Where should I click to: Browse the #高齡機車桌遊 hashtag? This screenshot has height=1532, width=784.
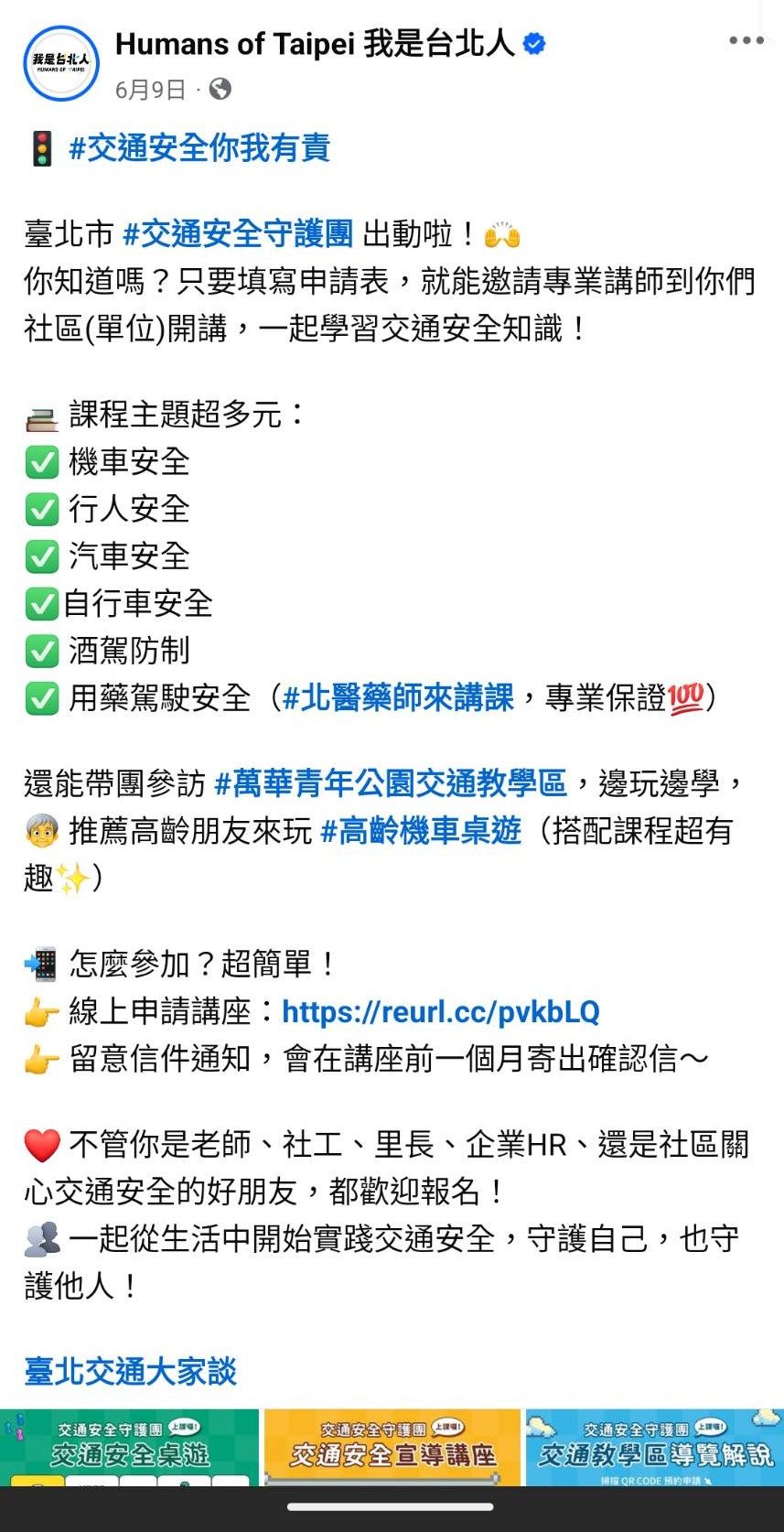[421, 831]
